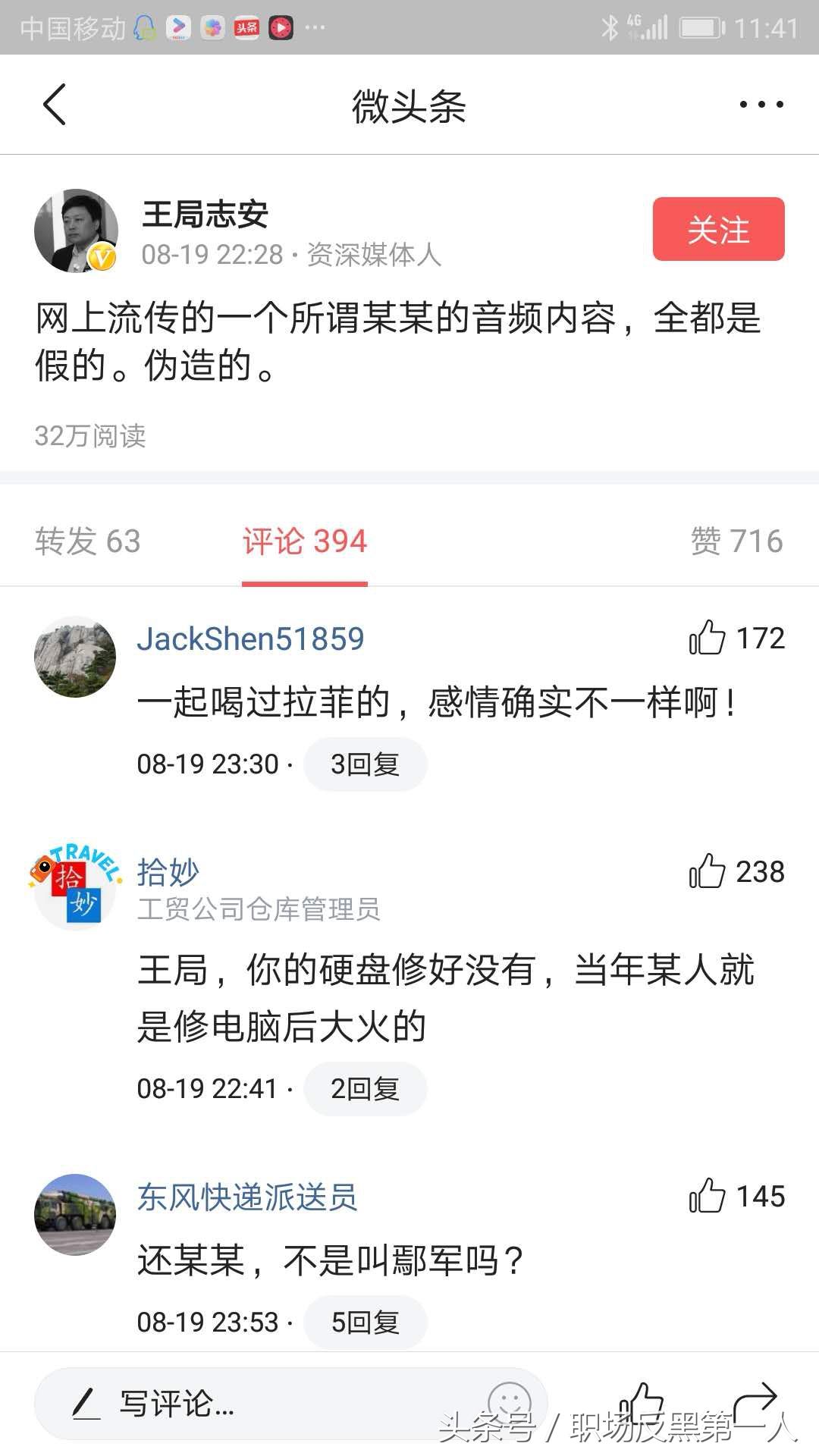Expand the 3回复 replies under the first comment

click(x=365, y=764)
